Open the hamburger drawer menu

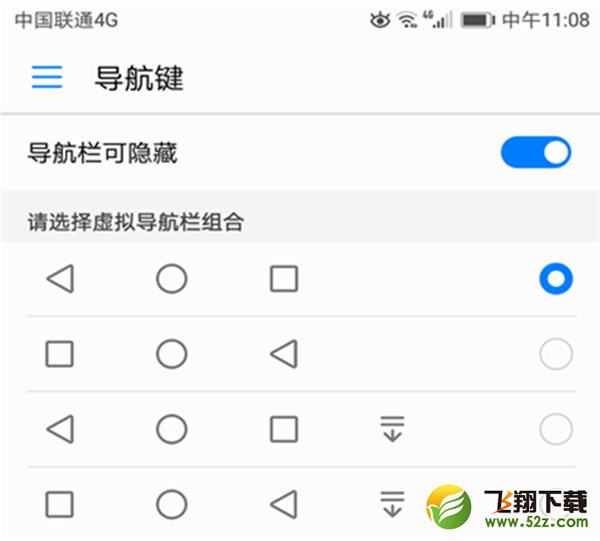pos(47,78)
